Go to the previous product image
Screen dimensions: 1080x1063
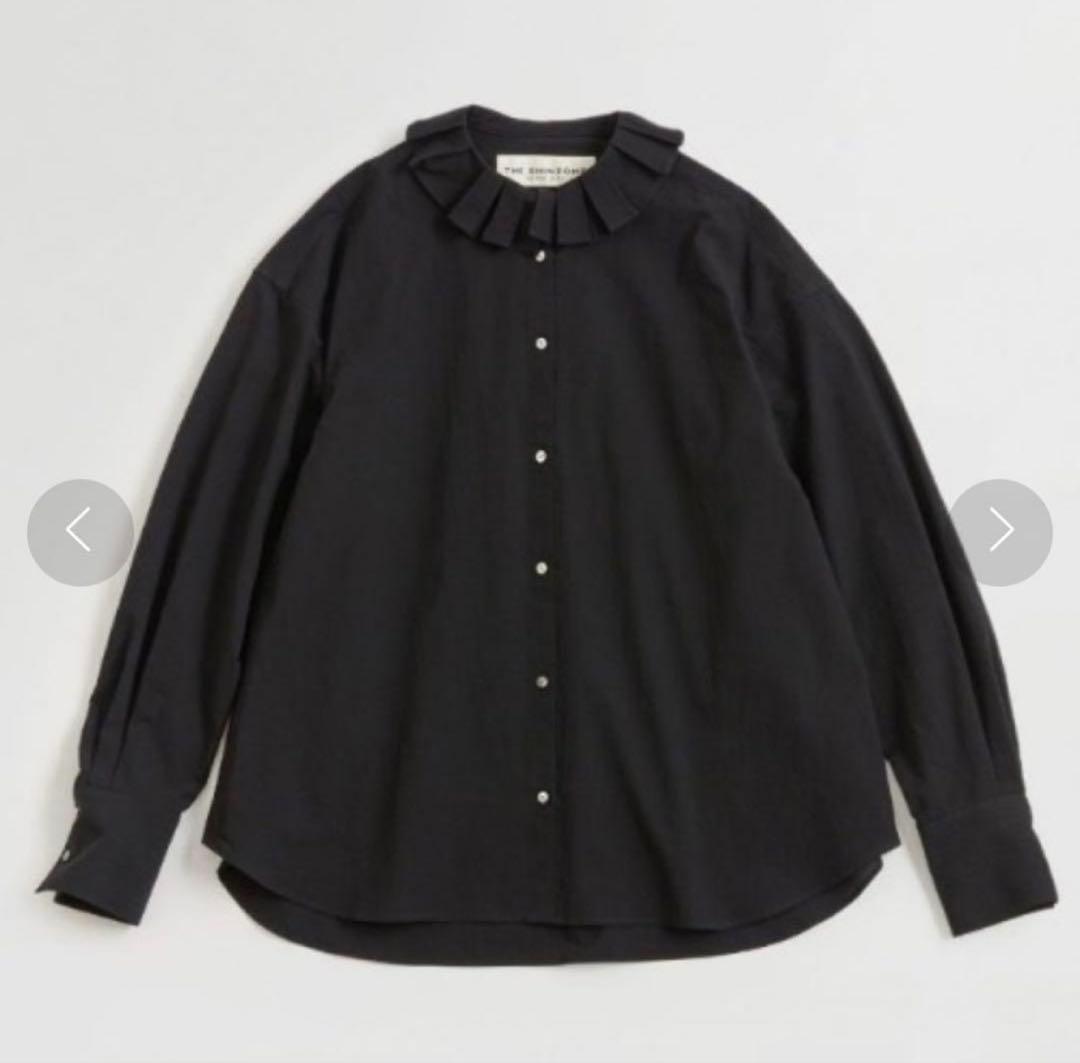(80, 532)
